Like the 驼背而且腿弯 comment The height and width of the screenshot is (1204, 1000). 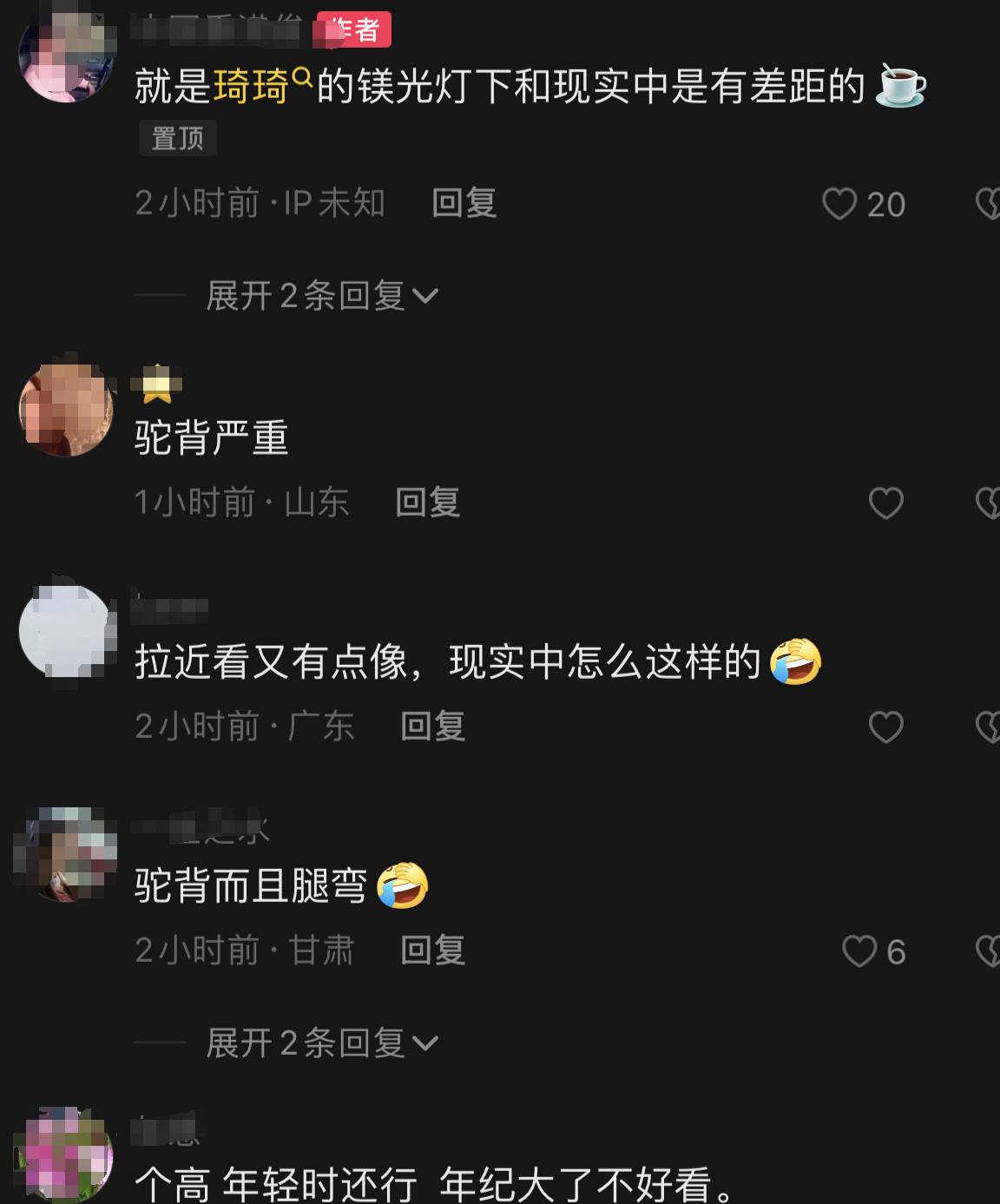(x=859, y=951)
